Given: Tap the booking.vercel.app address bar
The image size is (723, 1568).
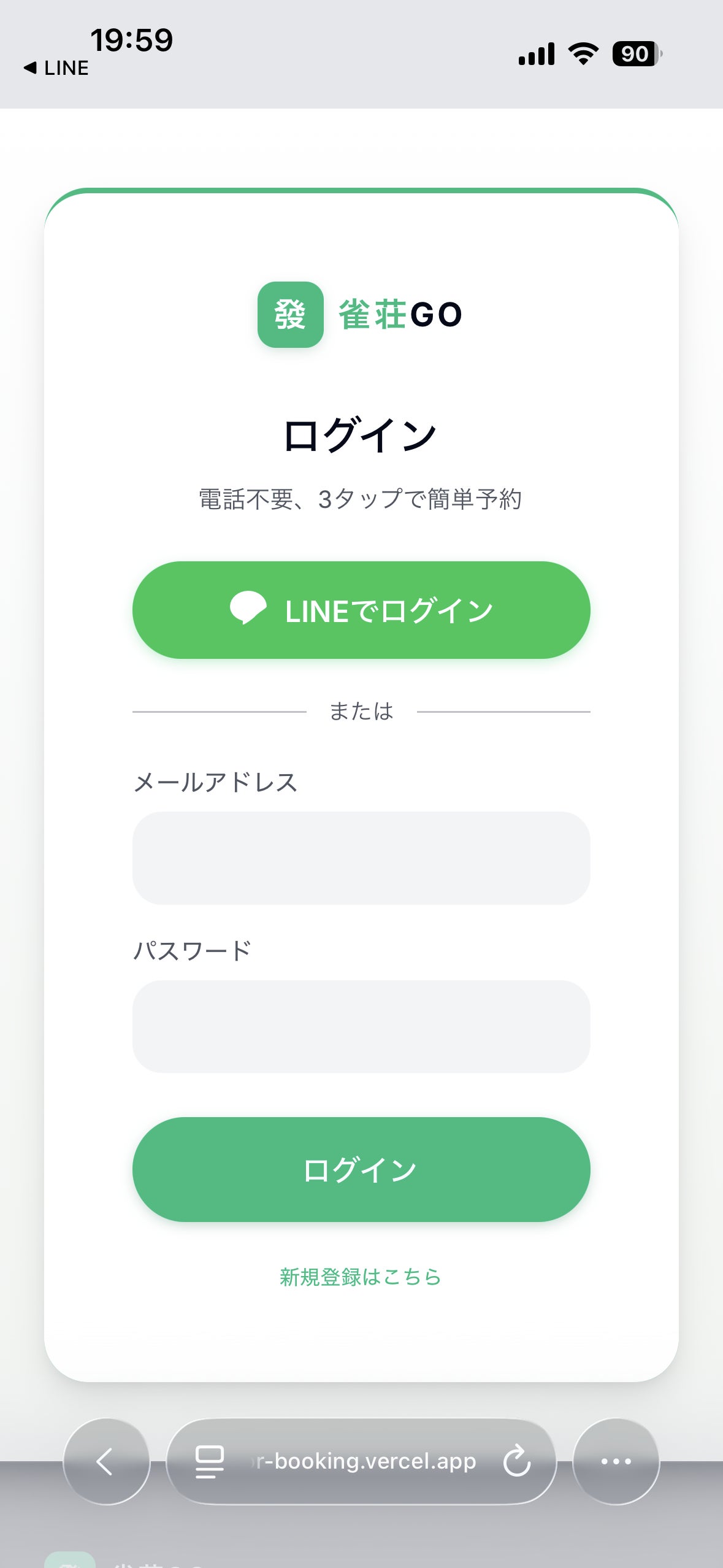Looking at the screenshot, I should click(365, 1461).
